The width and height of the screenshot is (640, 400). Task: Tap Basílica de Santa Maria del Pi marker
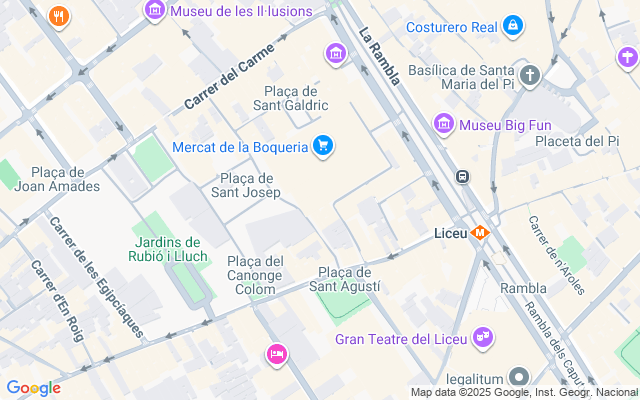[530, 75]
